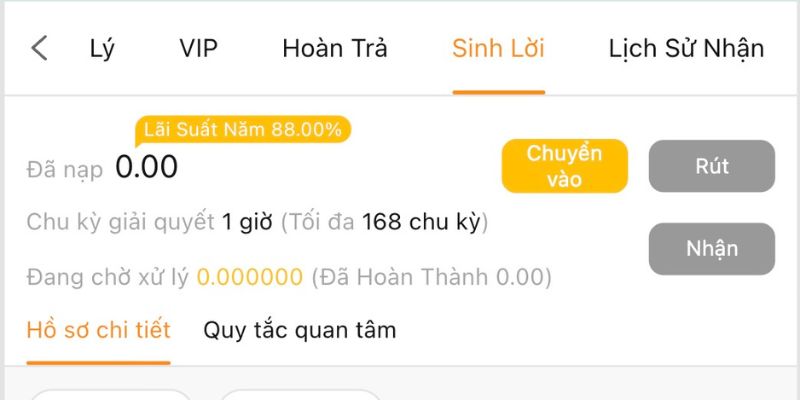800x400 pixels.
Task: Switch to the VIP tab
Action: [x=198, y=48]
